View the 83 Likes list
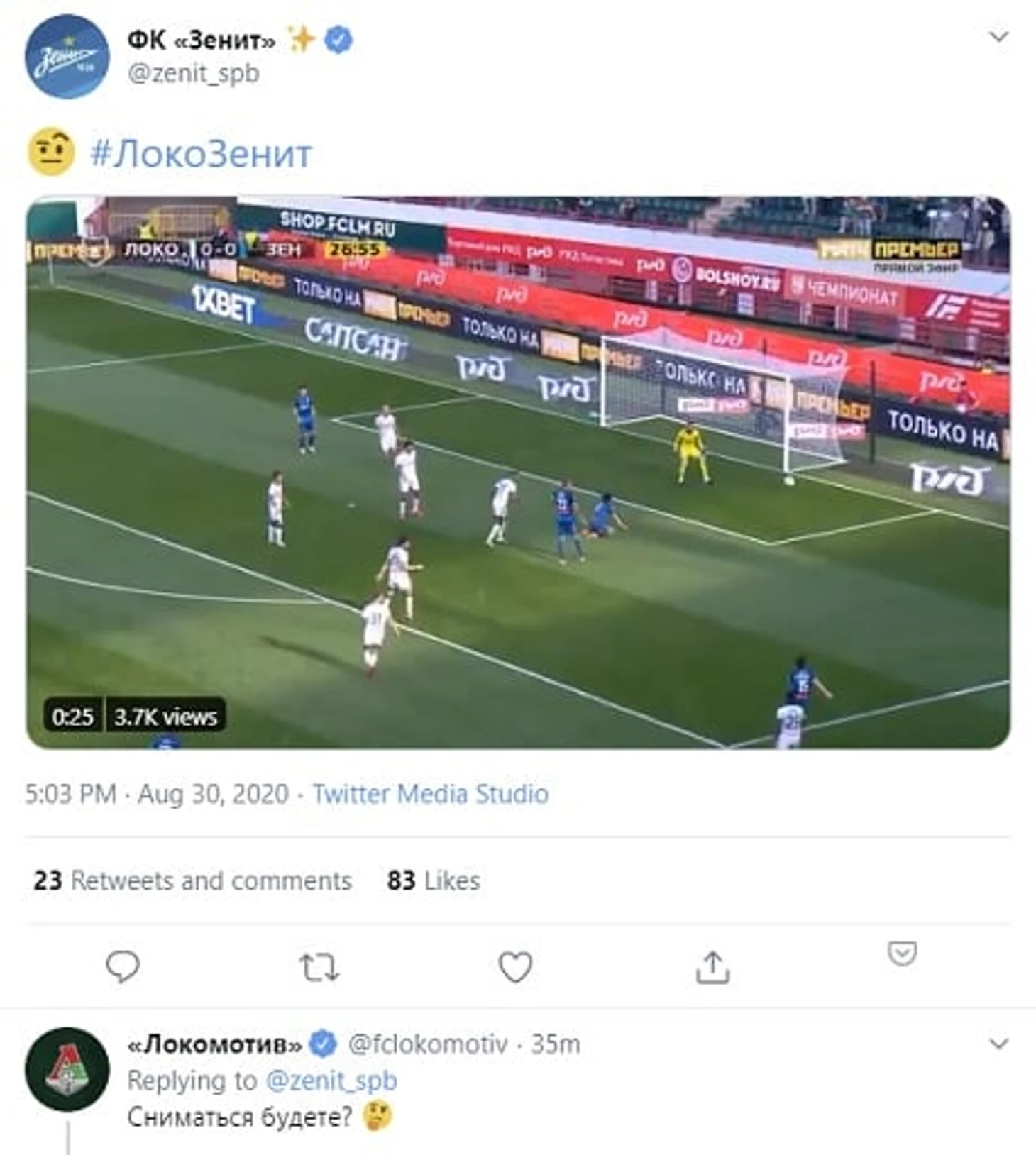This screenshot has width=1036, height=1155. [433, 881]
